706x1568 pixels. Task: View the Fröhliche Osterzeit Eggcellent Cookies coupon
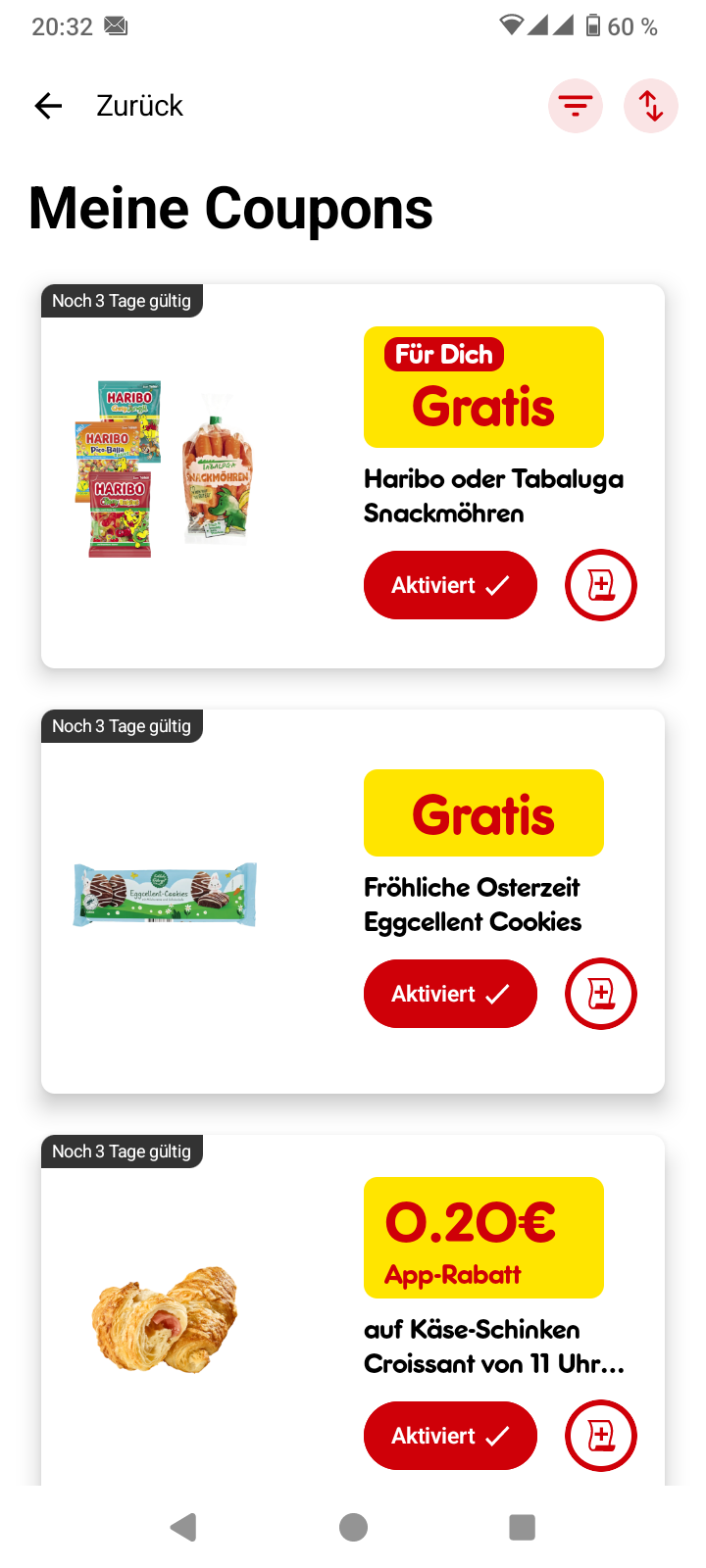pyautogui.click(x=473, y=905)
